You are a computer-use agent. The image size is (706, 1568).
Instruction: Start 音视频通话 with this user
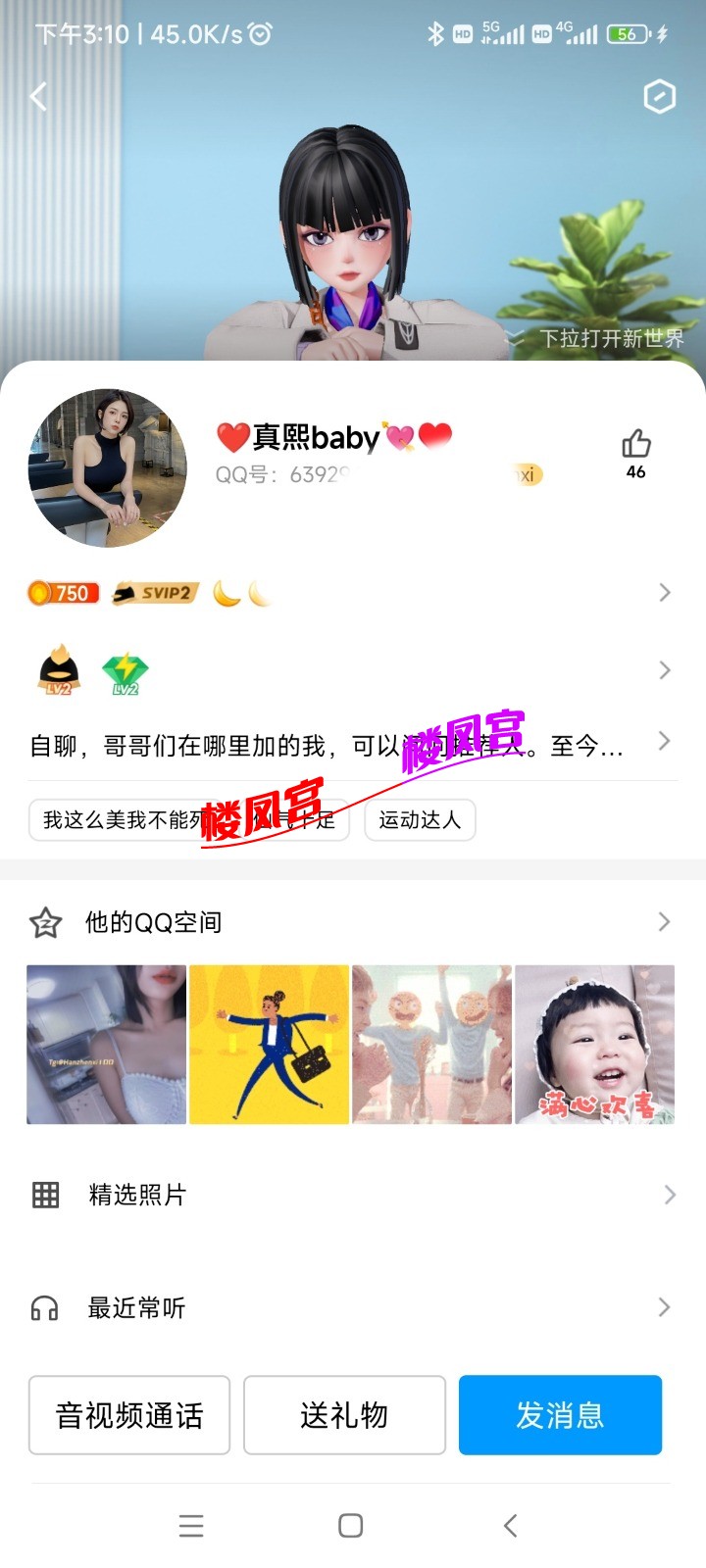[129, 1415]
